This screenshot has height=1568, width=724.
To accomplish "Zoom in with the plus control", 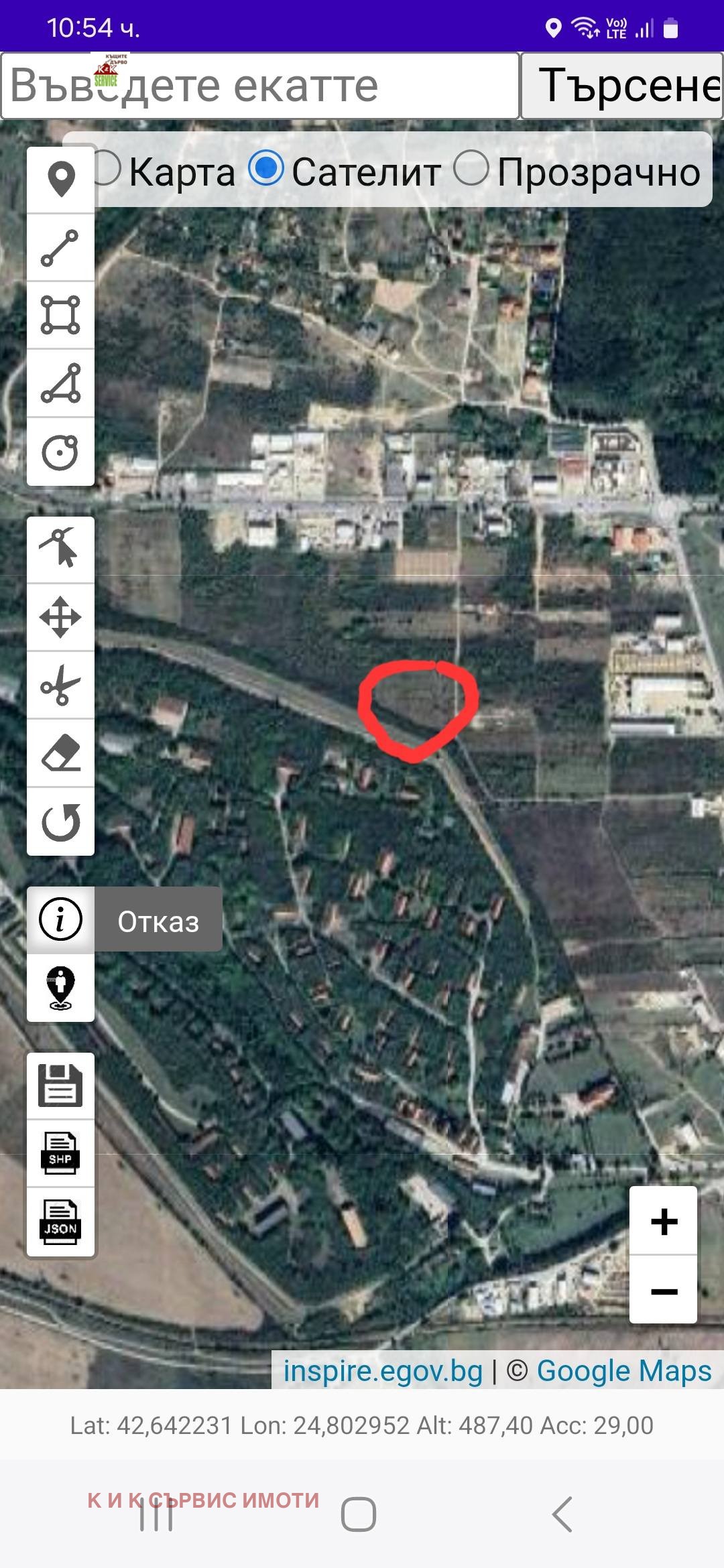I will tap(664, 1220).
